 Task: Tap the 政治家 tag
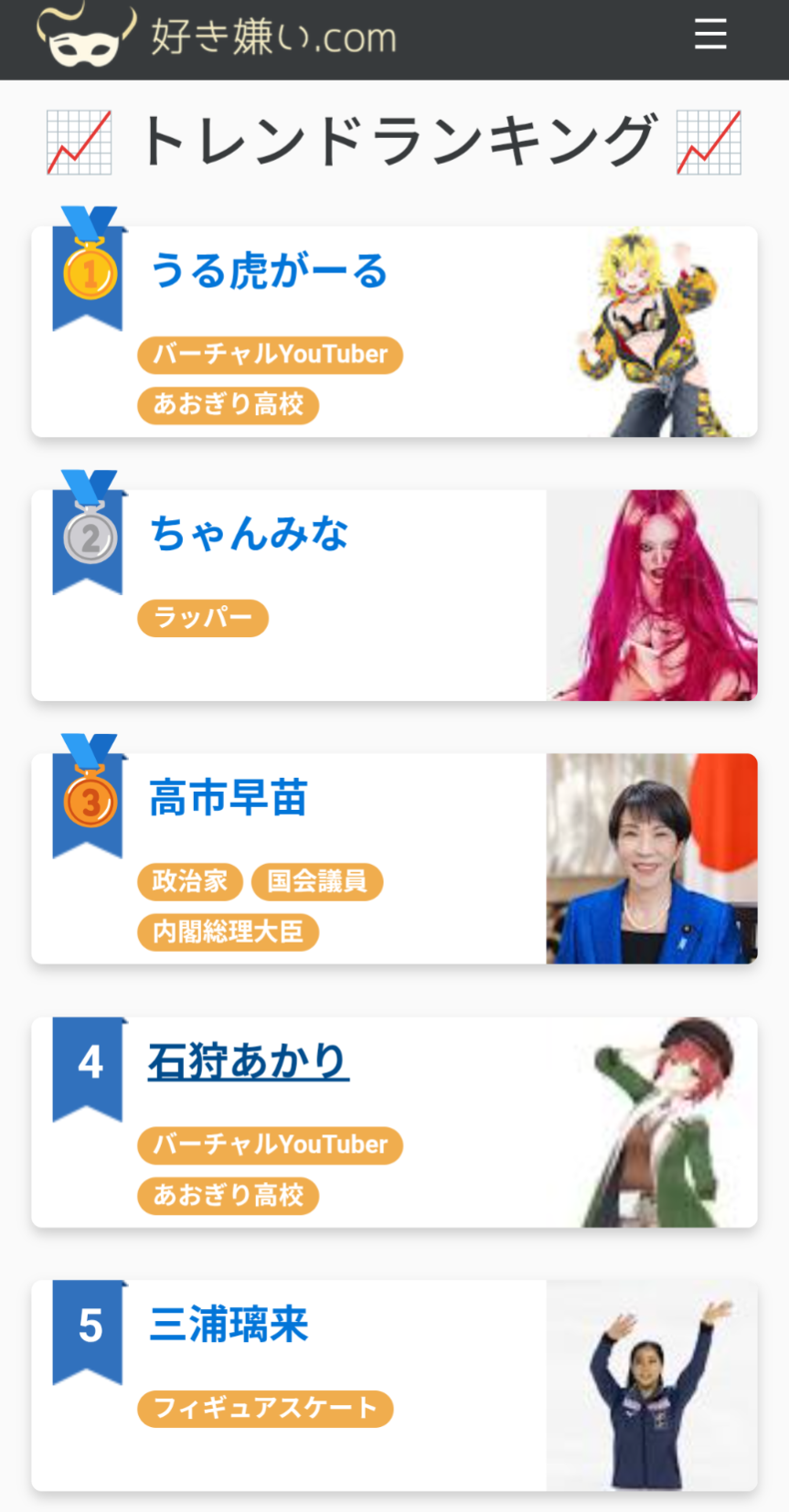(189, 881)
